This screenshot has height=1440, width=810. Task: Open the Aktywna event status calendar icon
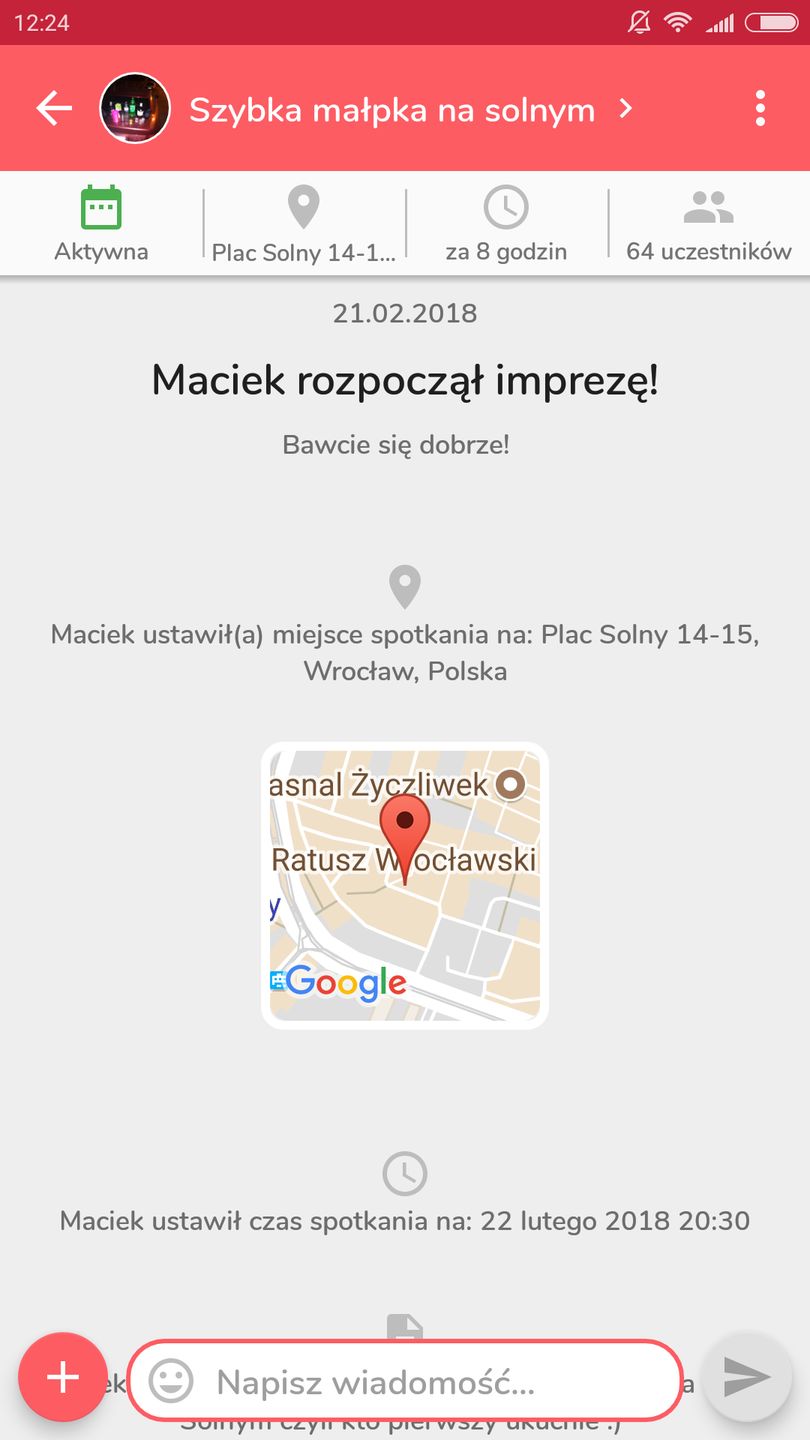point(99,208)
